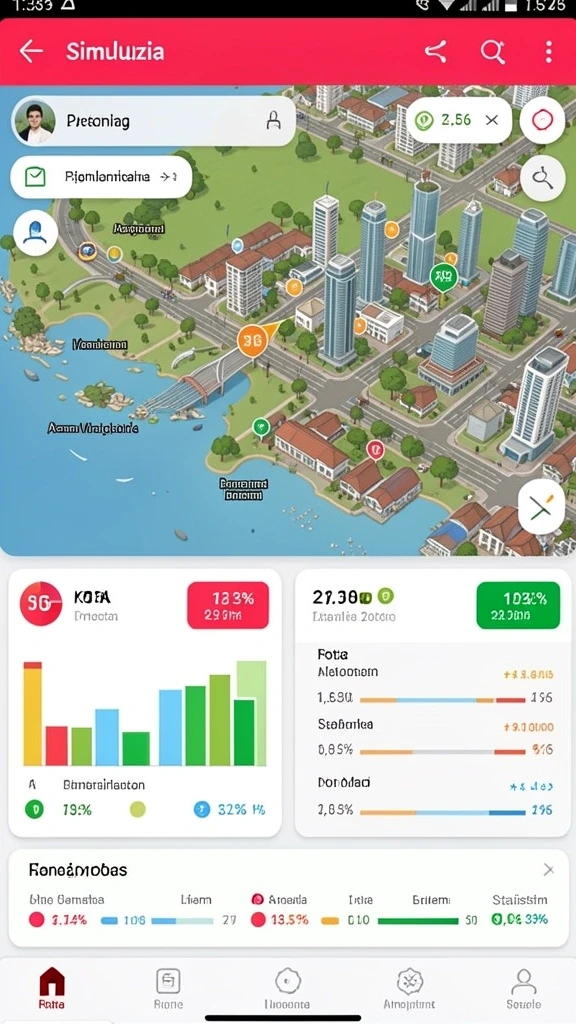Image resolution: width=576 pixels, height=1024 pixels.
Task: Open the middle bottom navigation tab
Action: (x=287, y=988)
